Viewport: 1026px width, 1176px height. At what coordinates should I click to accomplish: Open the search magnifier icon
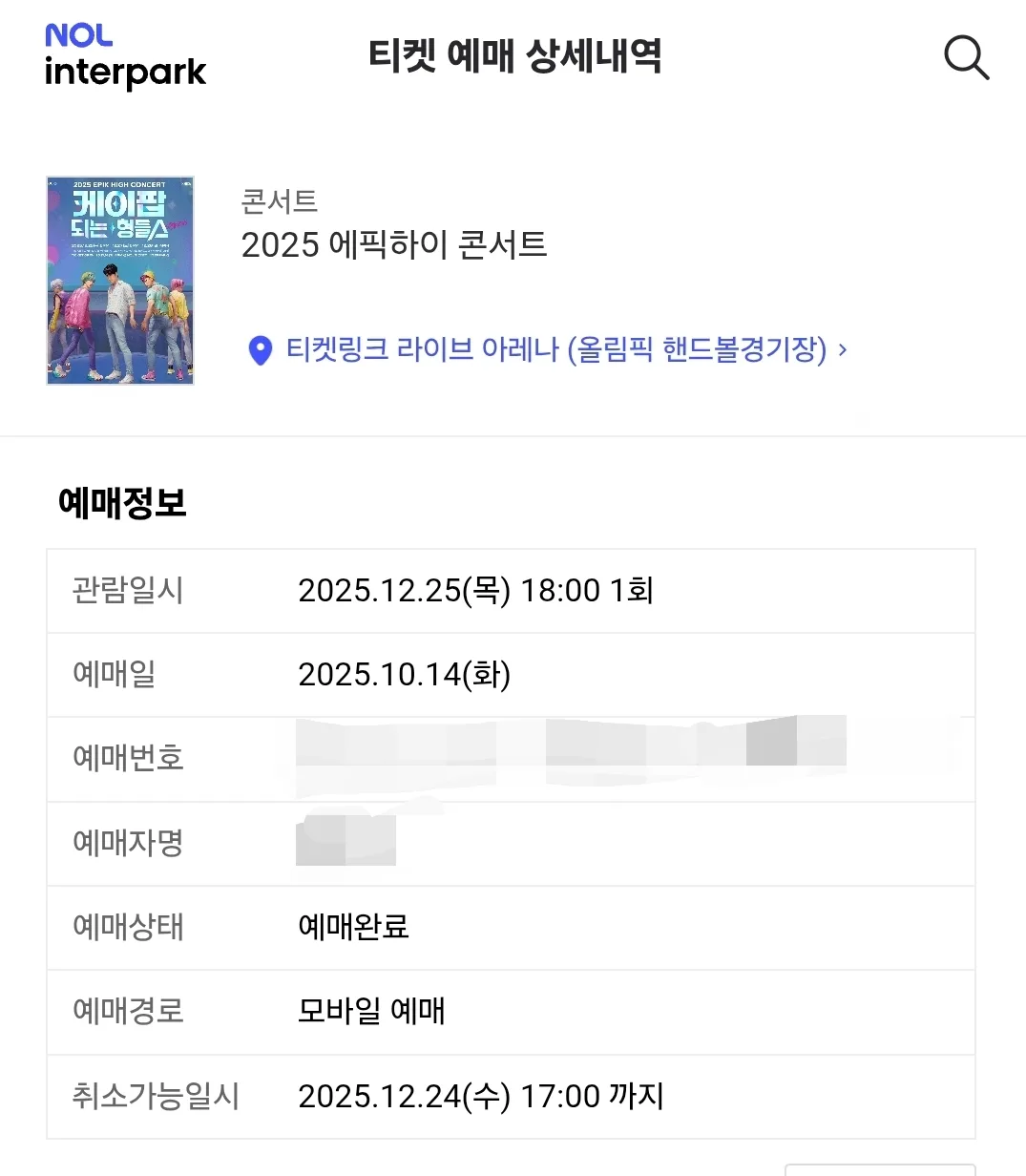(x=966, y=58)
